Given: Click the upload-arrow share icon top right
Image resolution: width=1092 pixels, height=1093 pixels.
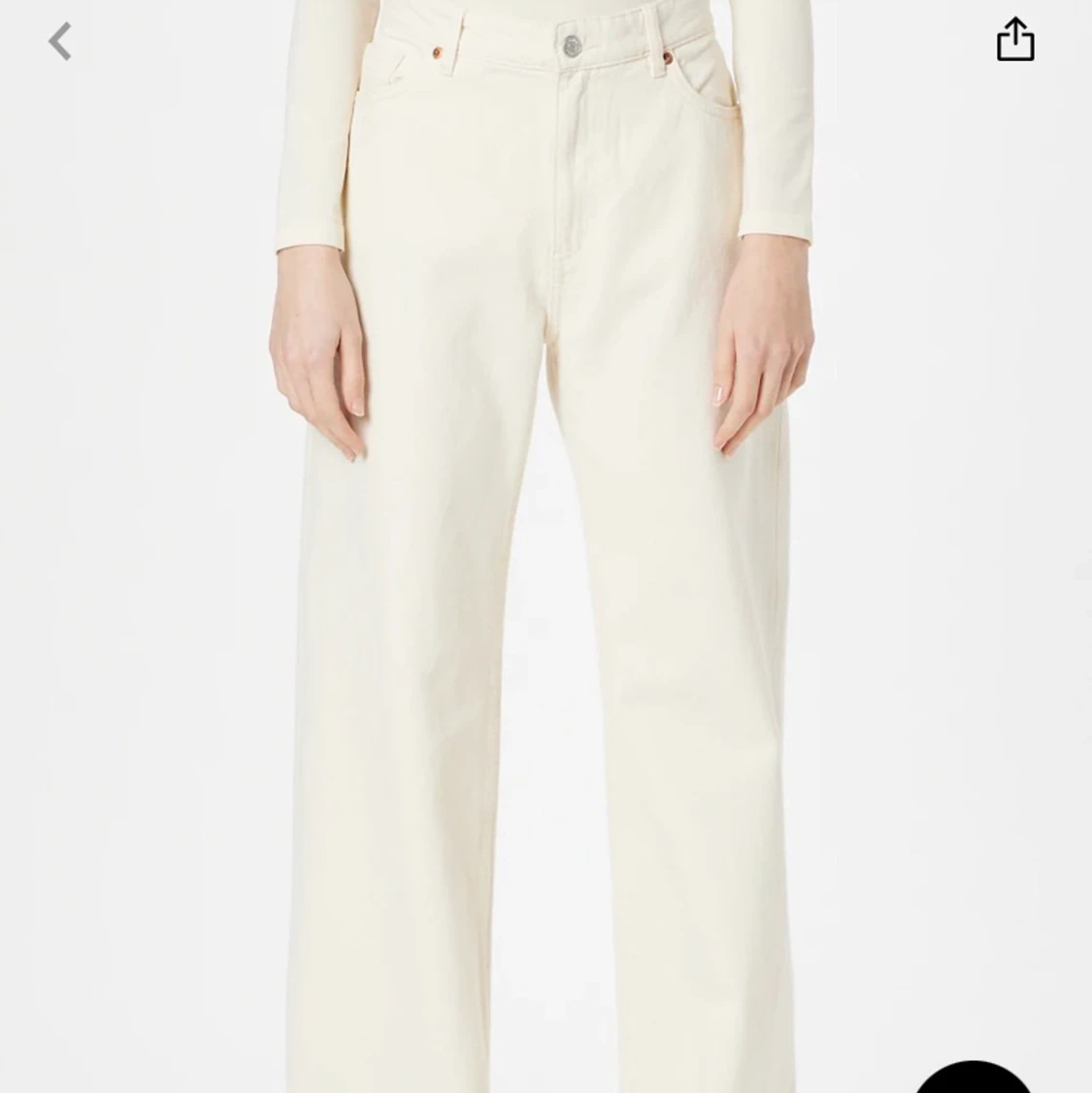Looking at the screenshot, I should tap(1015, 40).
